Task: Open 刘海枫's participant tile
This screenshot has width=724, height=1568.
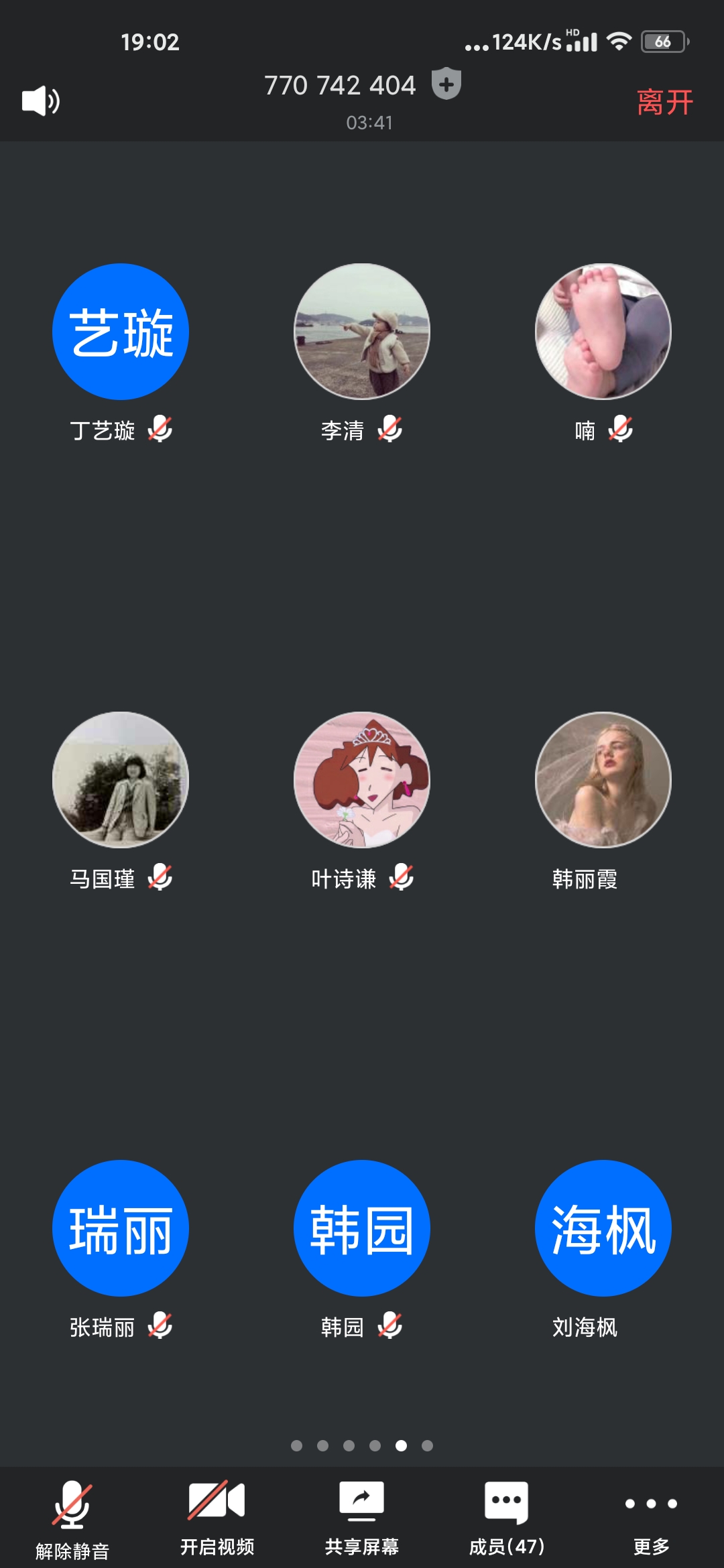Action: click(x=603, y=1228)
